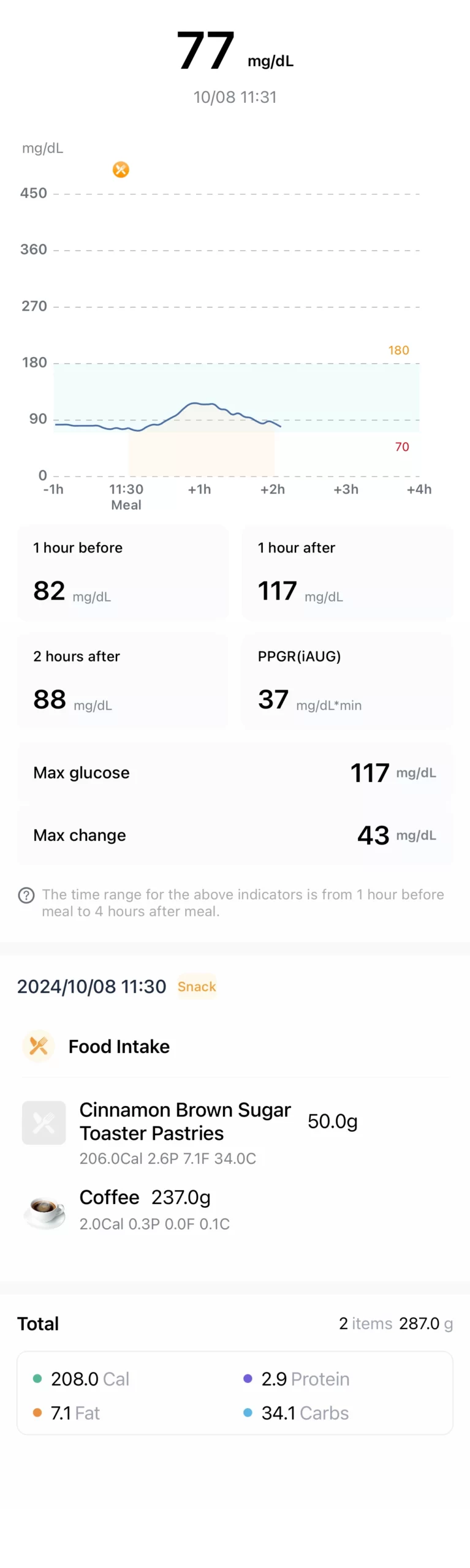Image resolution: width=470 pixels, height=1568 pixels.
Task: View the Coffee food item details
Action: coord(110,1197)
